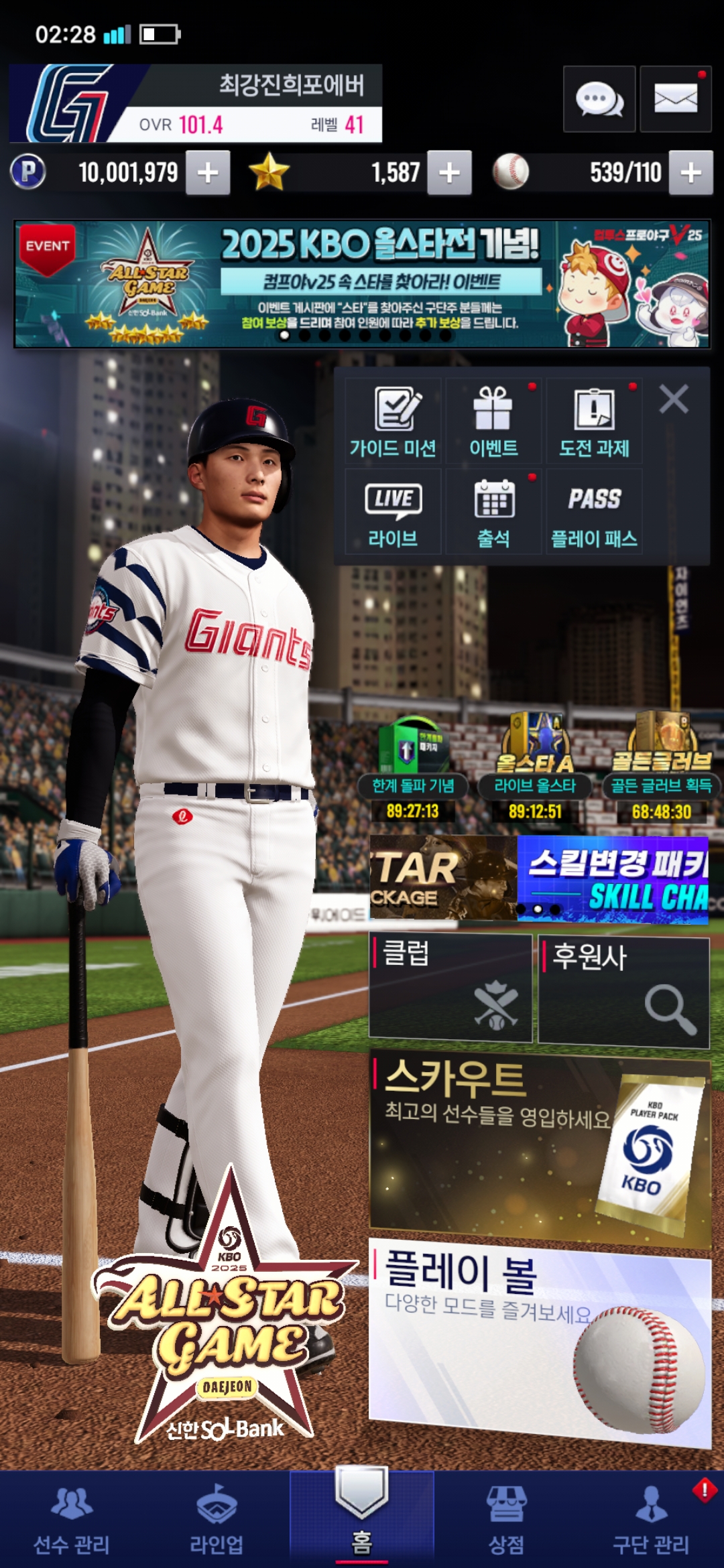724x1568 pixels.
Task: Open the mailbox envelope icon
Action: [675, 99]
